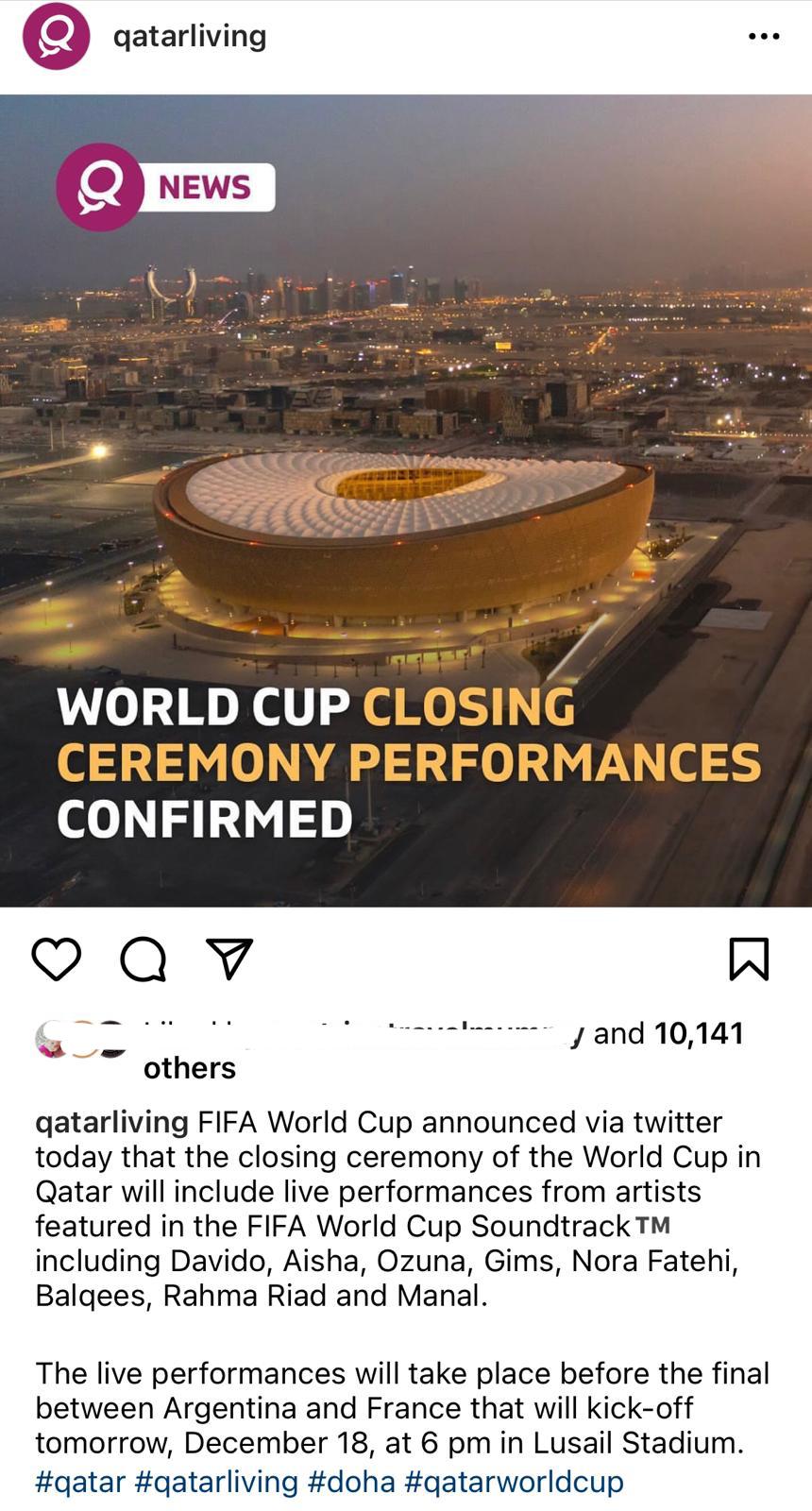Screen dimensions: 812x1511
Task: Share this post via paper plane icon
Action: tap(228, 959)
